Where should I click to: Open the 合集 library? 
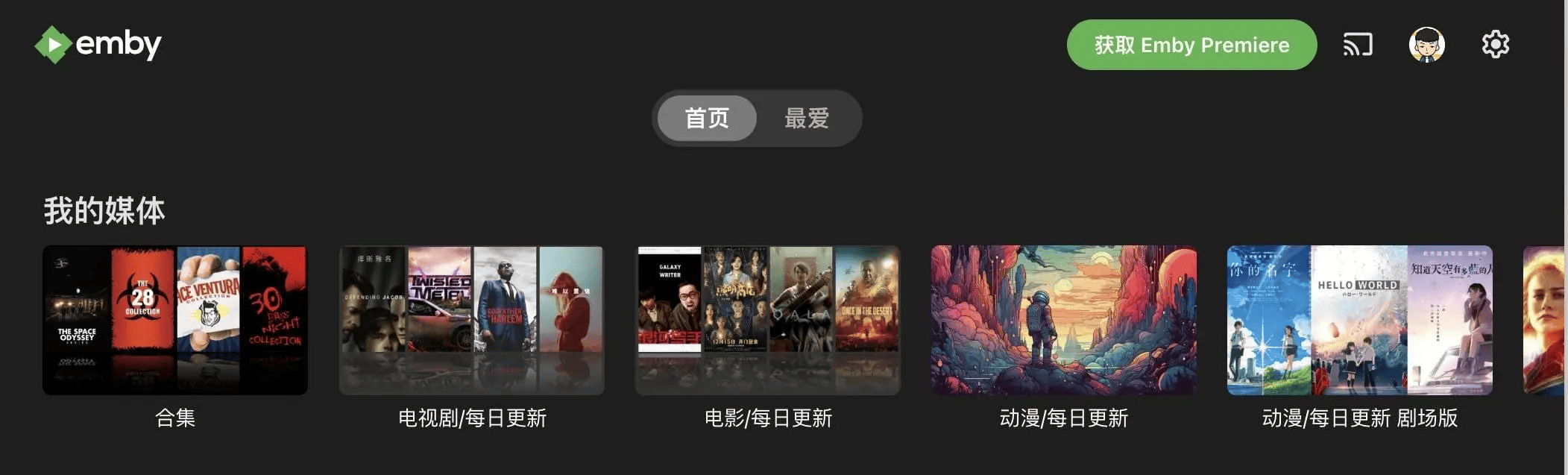click(x=175, y=320)
